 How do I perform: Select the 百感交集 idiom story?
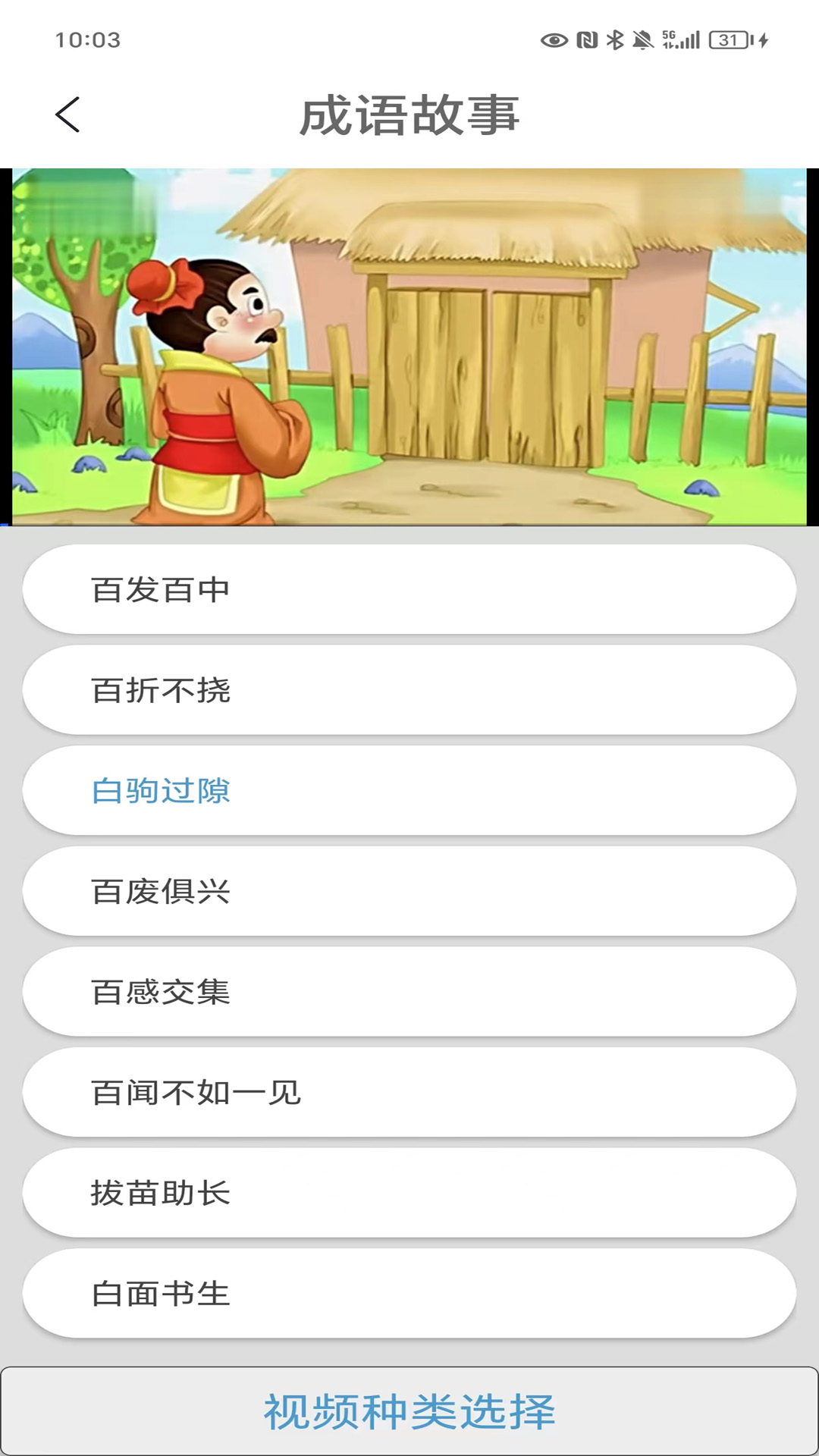coord(409,992)
